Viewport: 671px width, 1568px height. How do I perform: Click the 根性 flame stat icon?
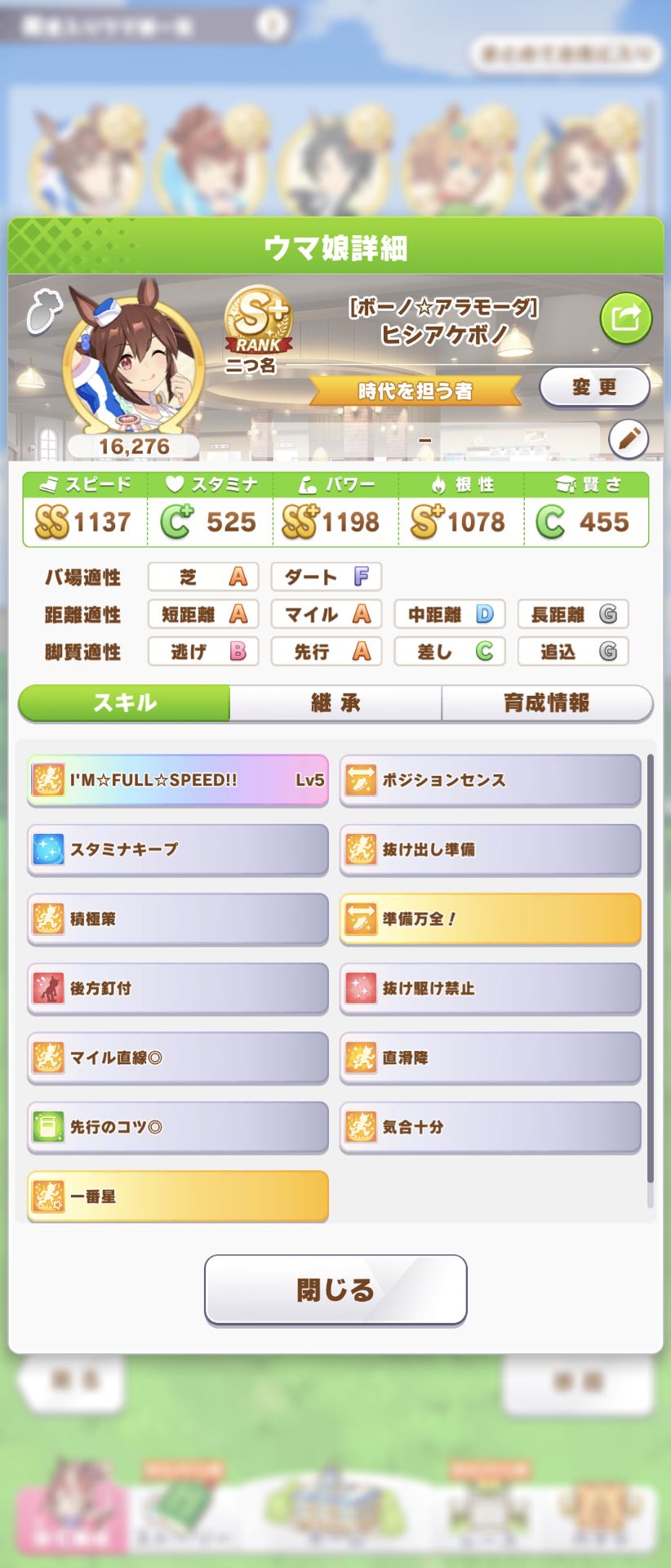438,483
